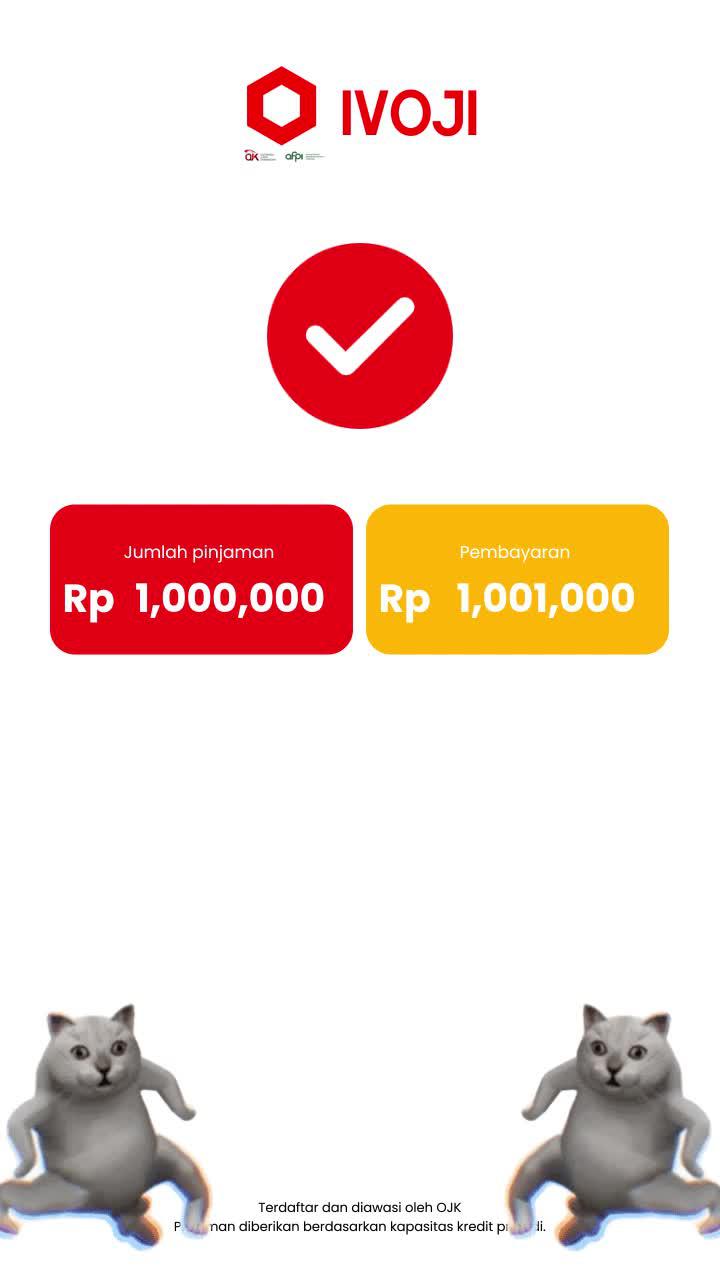Screen dimensions: 720x1280
Task: Click the kapasitas kredit disclaimer text
Action: 362,1227
